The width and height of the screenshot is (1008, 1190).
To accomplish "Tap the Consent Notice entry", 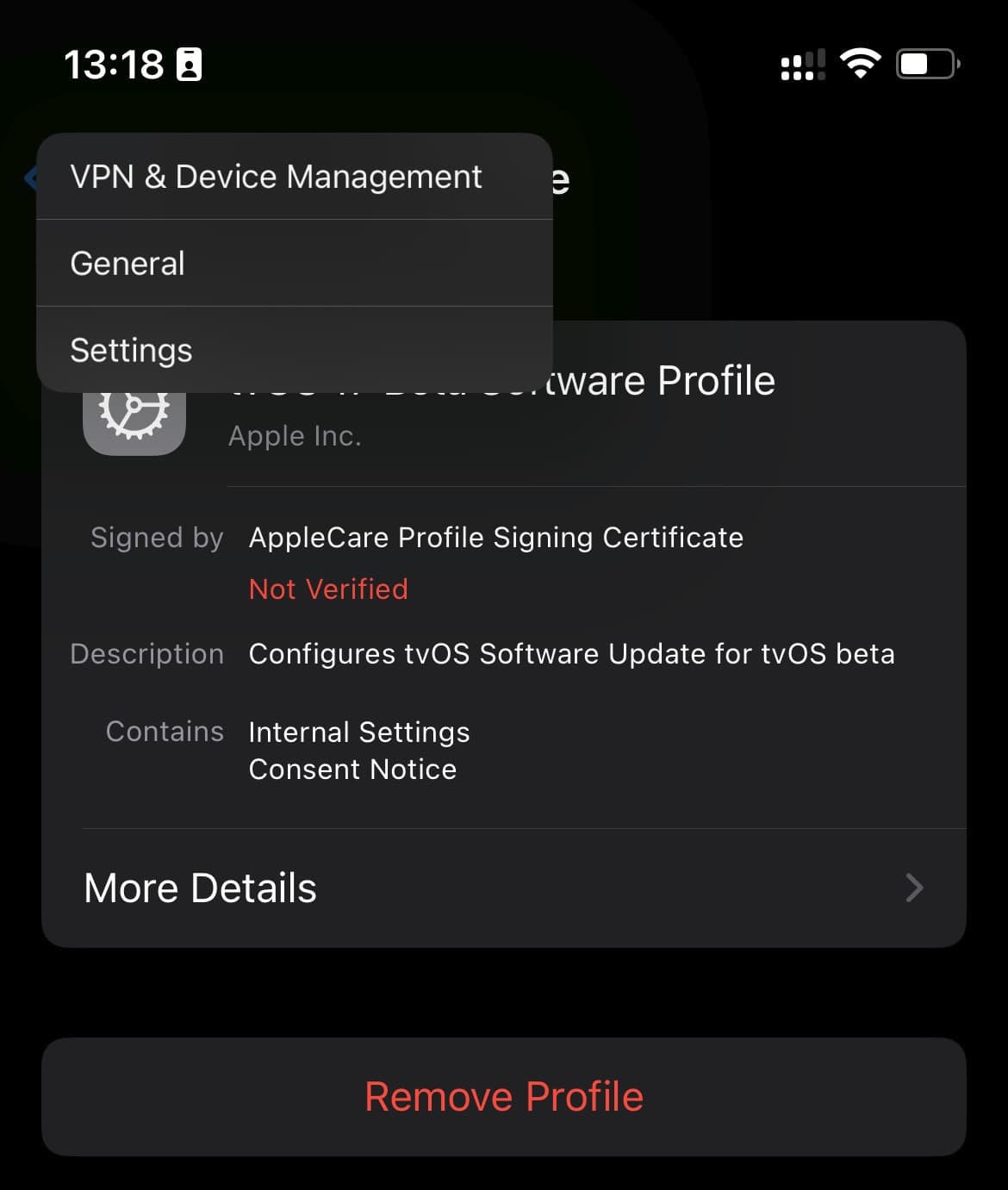I will pyautogui.click(x=352, y=769).
